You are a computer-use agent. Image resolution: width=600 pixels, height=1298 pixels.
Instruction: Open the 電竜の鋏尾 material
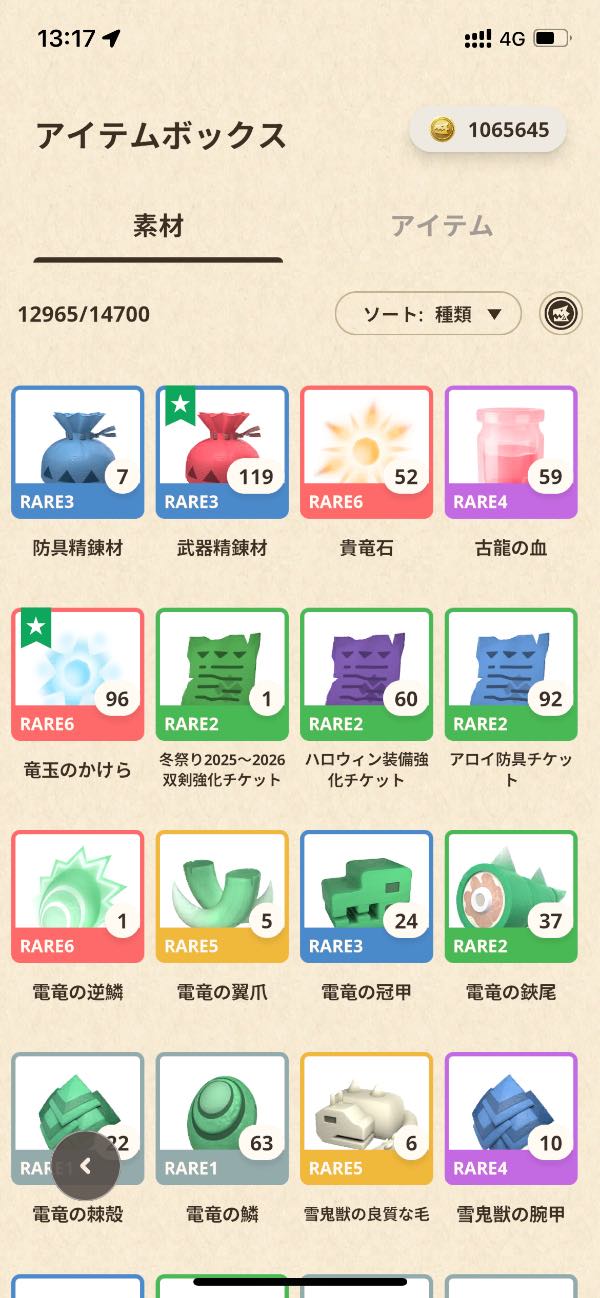(x=511, y=896)
